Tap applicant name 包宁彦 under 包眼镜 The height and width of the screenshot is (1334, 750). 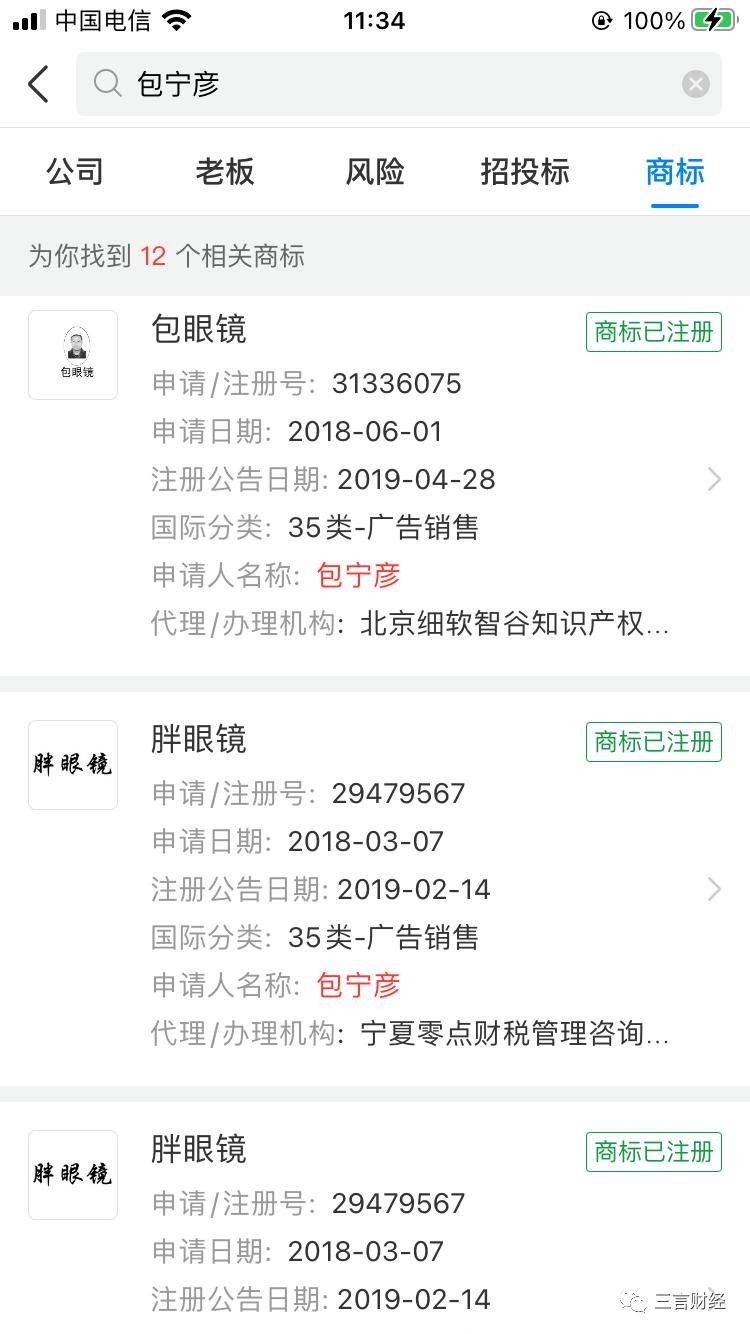(359, 575)
